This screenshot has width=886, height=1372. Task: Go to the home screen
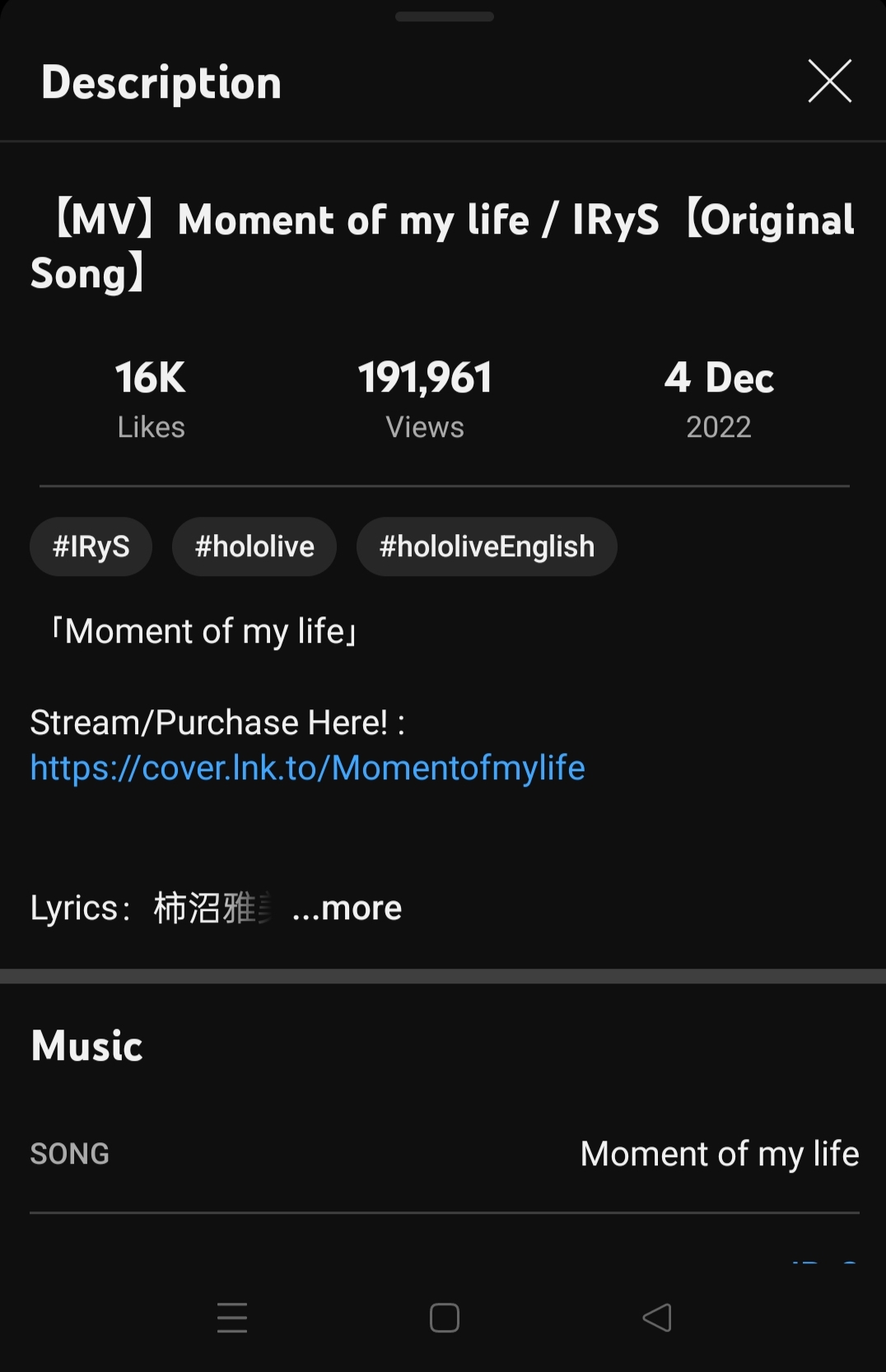(445, 1318)
